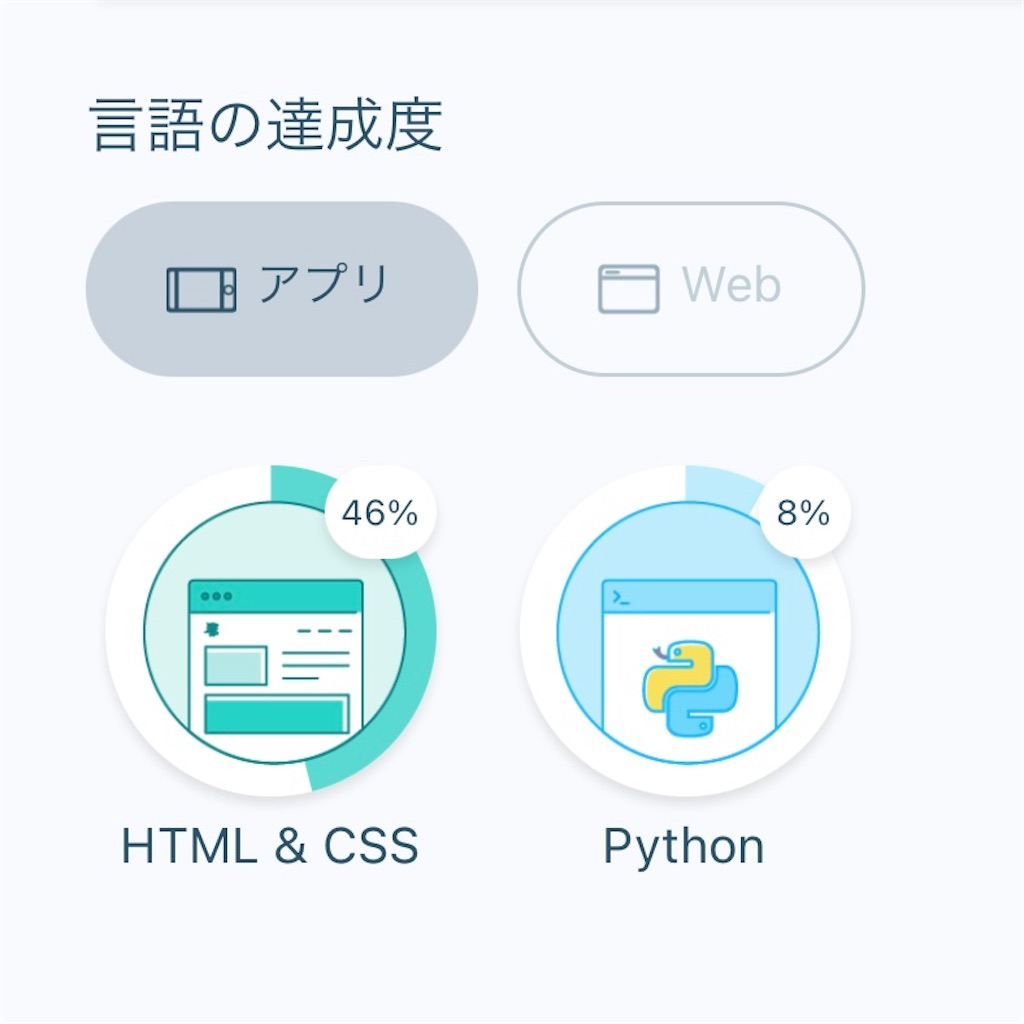Screen dimensions: 1024x1024
Task: Open the Python course progress
Action: pyautogui.click(x=686, y=632)
